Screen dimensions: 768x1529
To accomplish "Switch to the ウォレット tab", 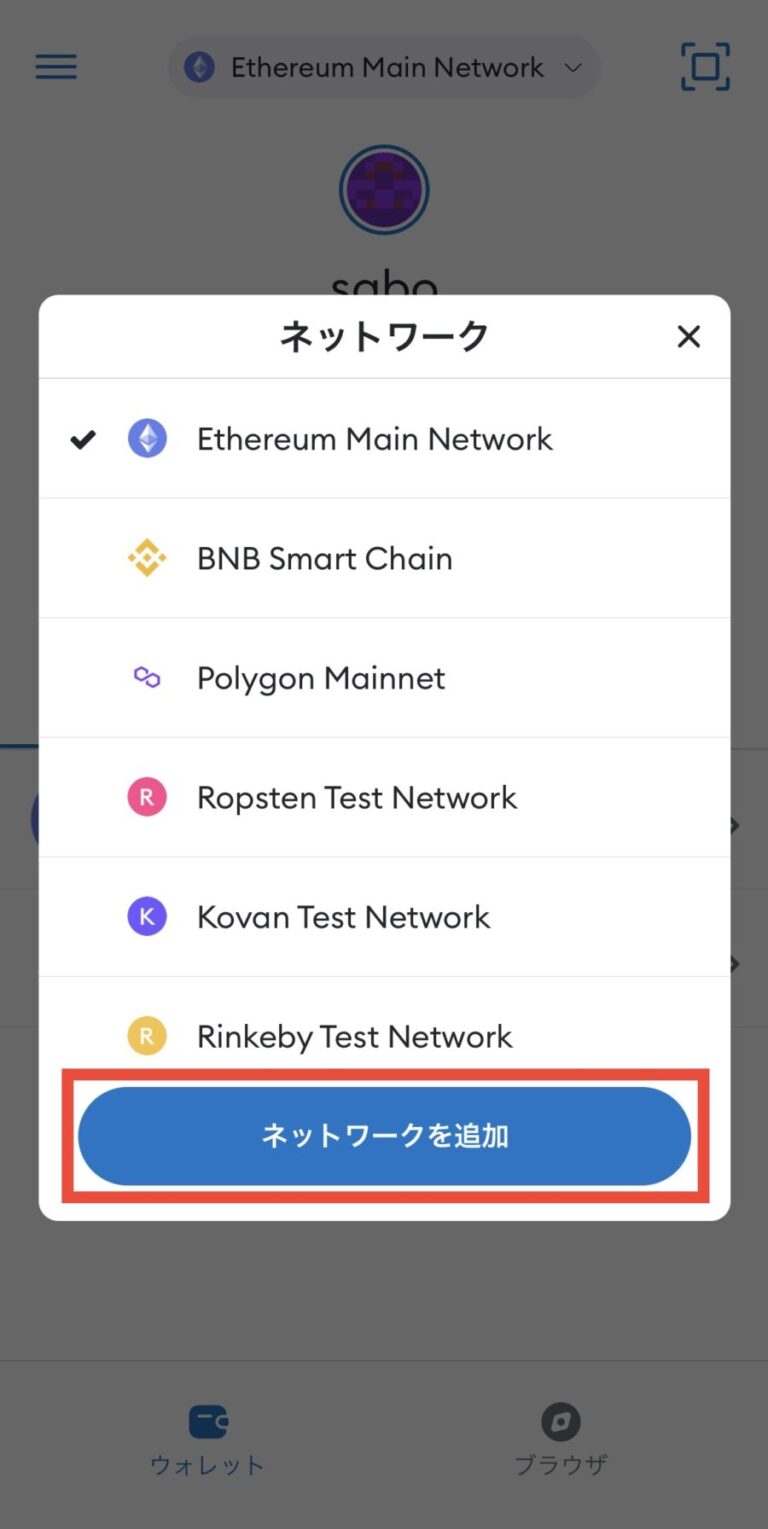I will pos(207,1440).
